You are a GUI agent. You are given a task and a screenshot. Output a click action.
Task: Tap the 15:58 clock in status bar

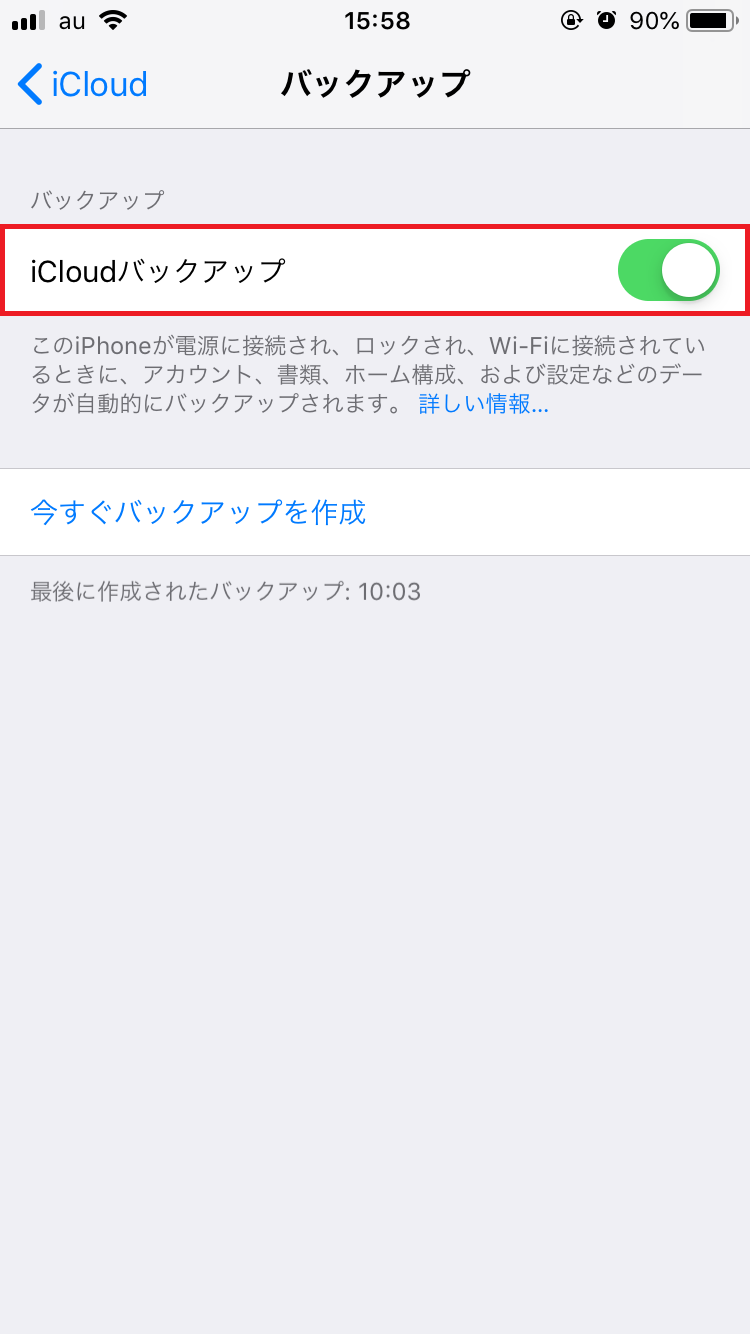click(377, 19)
